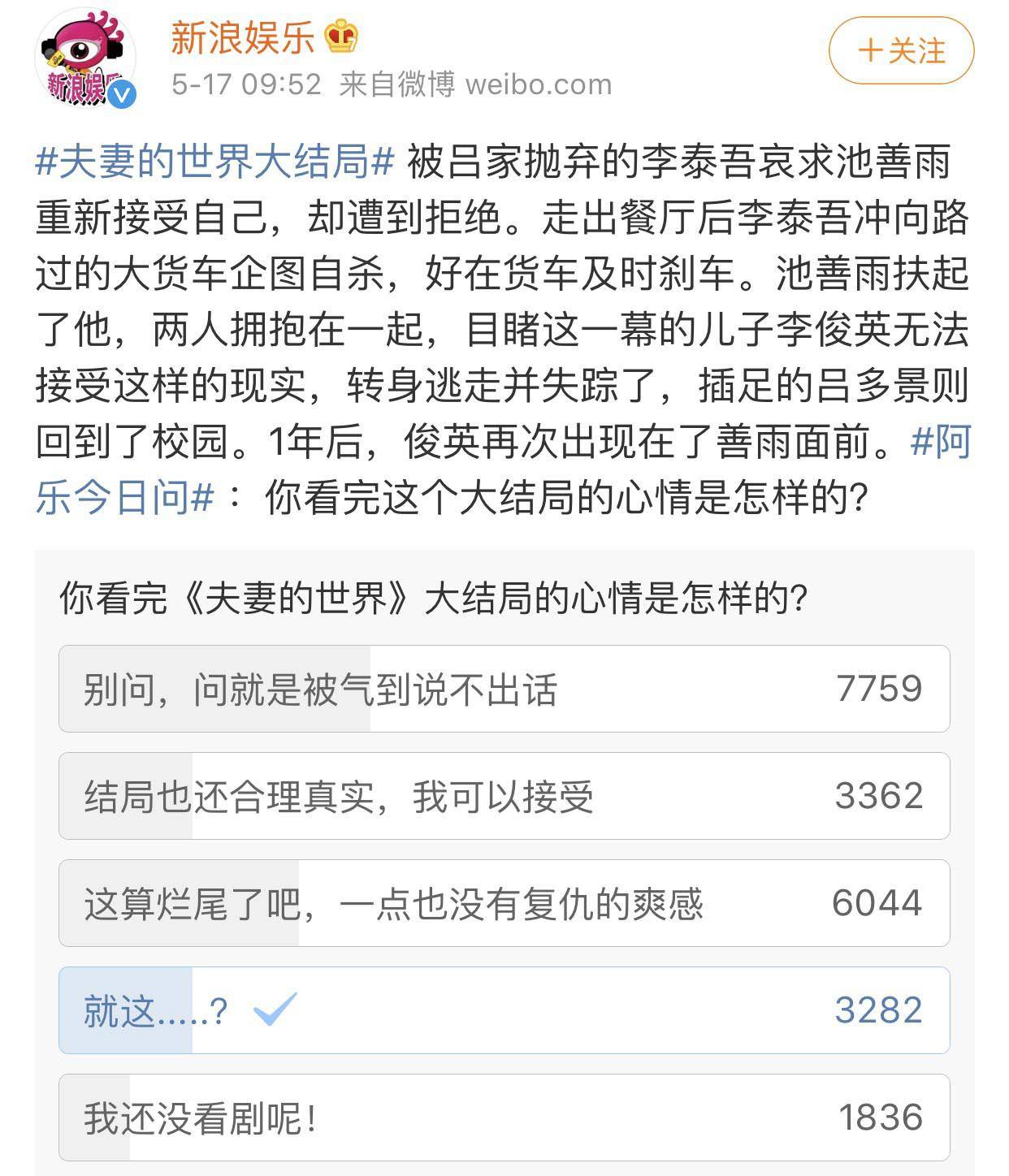This screenshot has width=1009, height=1176.
Task: Select poll option 结局也还合理真实，我可以接受
Action: pyautogui.click(x=504, y=796)
